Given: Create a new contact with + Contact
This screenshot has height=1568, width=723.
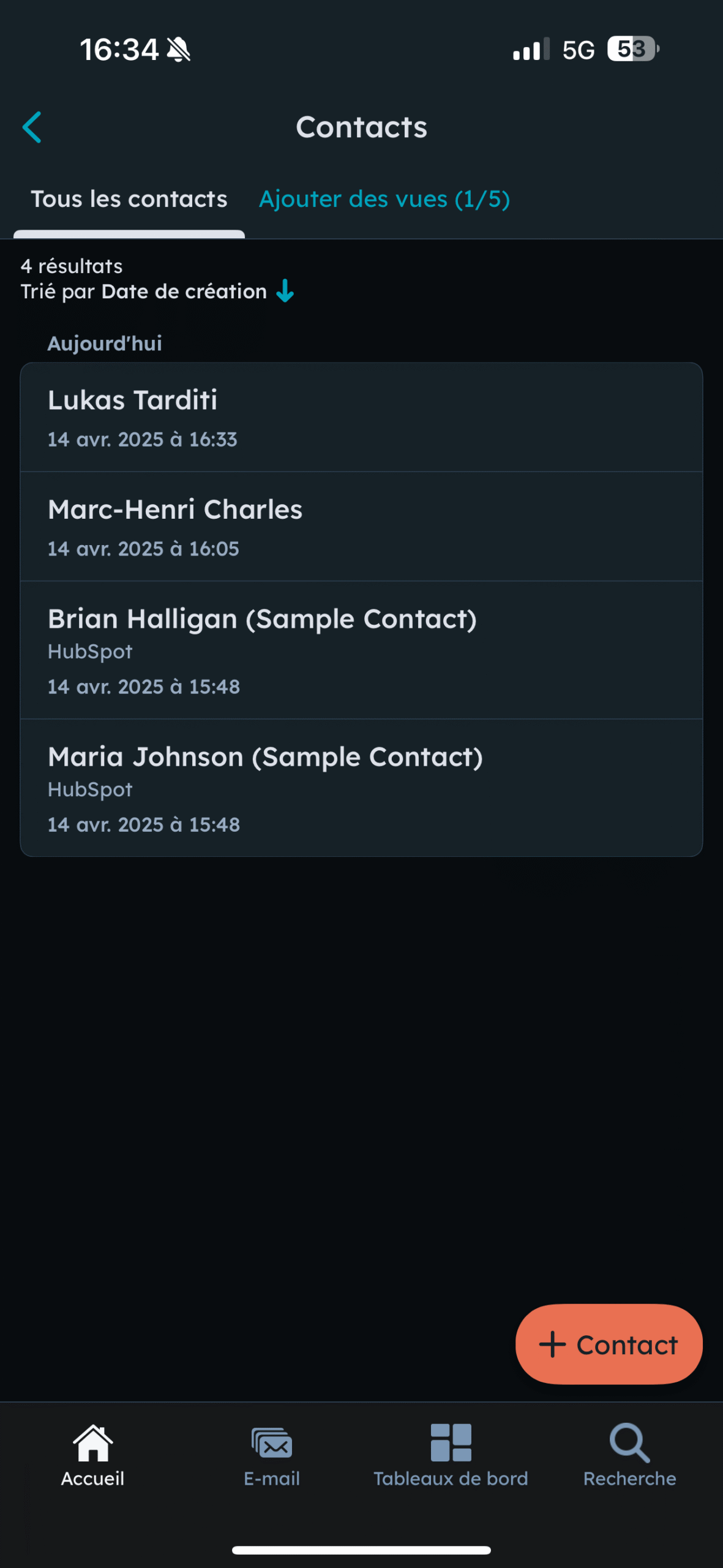Looking at the screenshot, I should [609, 1344].
